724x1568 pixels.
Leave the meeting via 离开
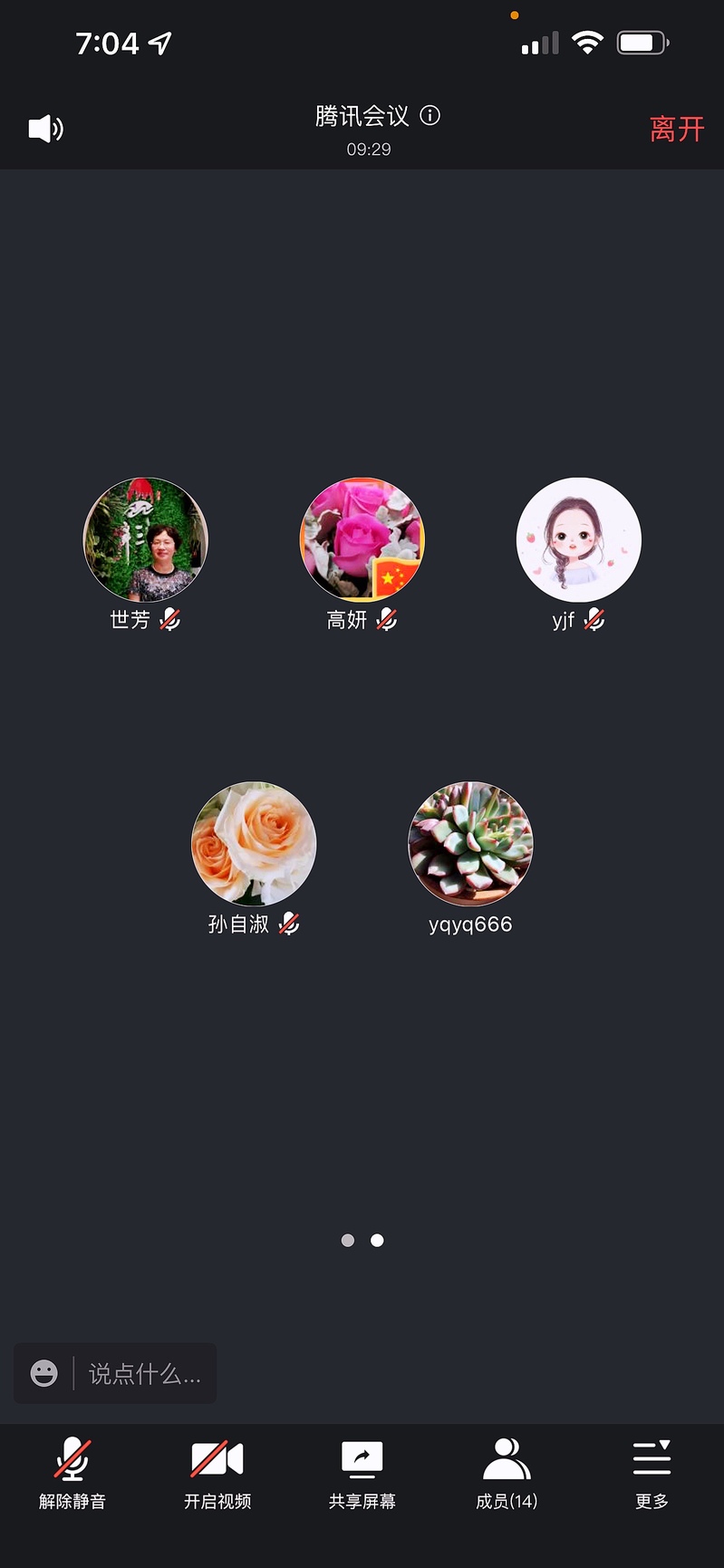click(x=676, y=129)
